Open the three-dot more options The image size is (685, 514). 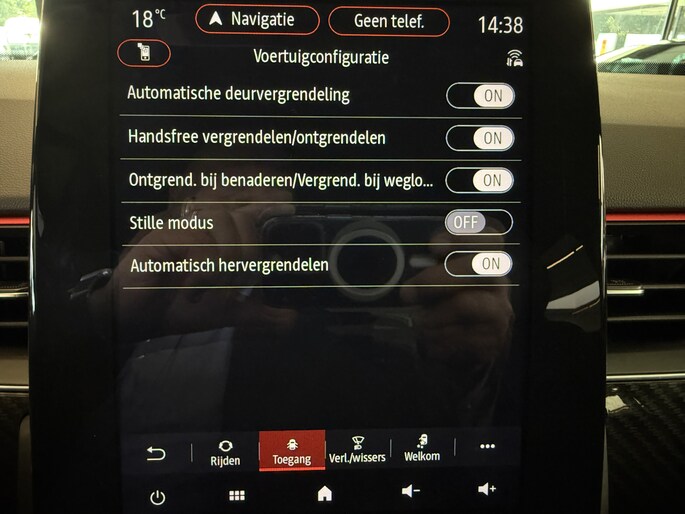coord(487,447)
